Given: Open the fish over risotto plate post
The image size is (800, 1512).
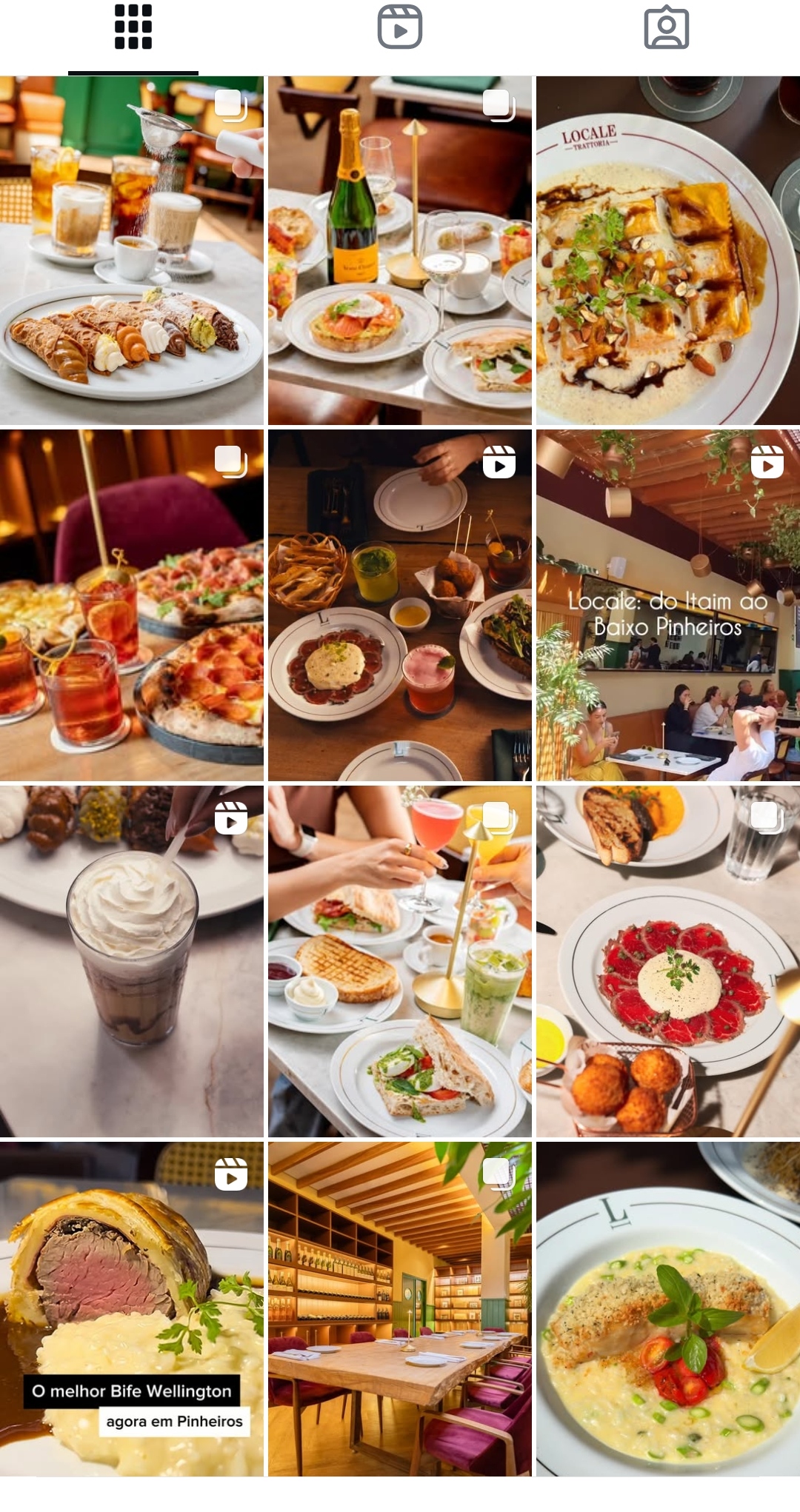Looking at the screenshot, I should pos(668,1309).
